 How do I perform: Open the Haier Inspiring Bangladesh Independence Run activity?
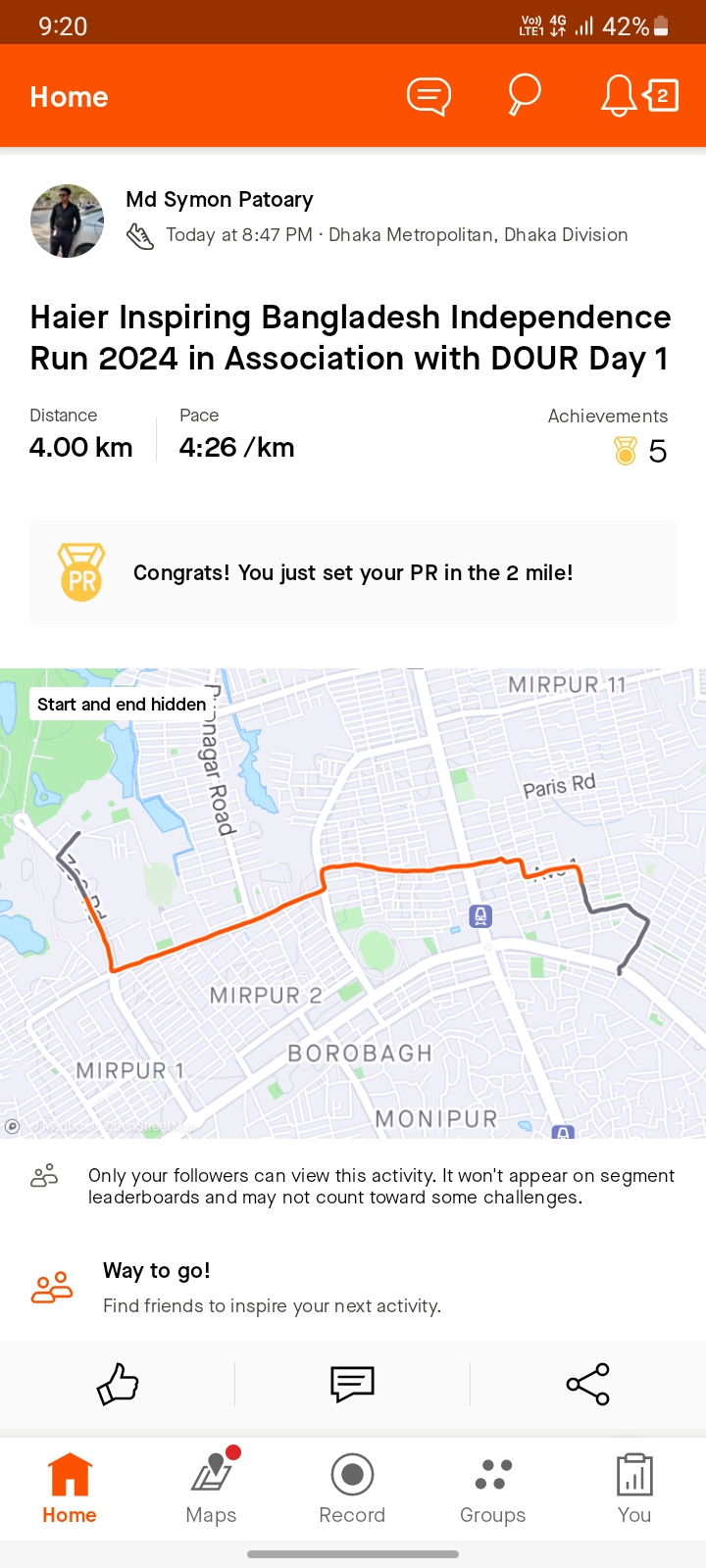(x=351, y=337)
